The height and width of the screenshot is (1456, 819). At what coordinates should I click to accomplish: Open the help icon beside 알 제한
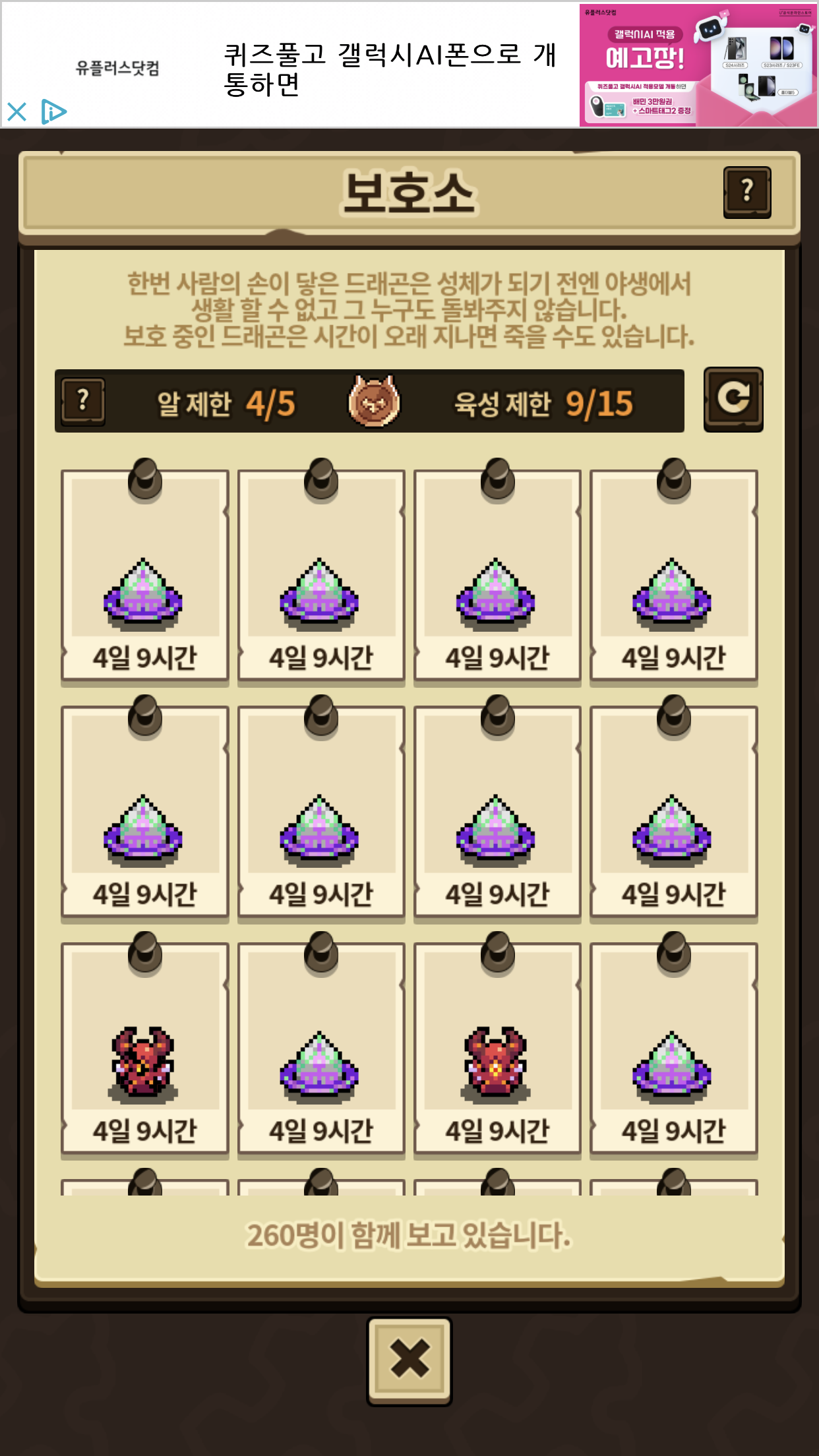tap(83, 401)
